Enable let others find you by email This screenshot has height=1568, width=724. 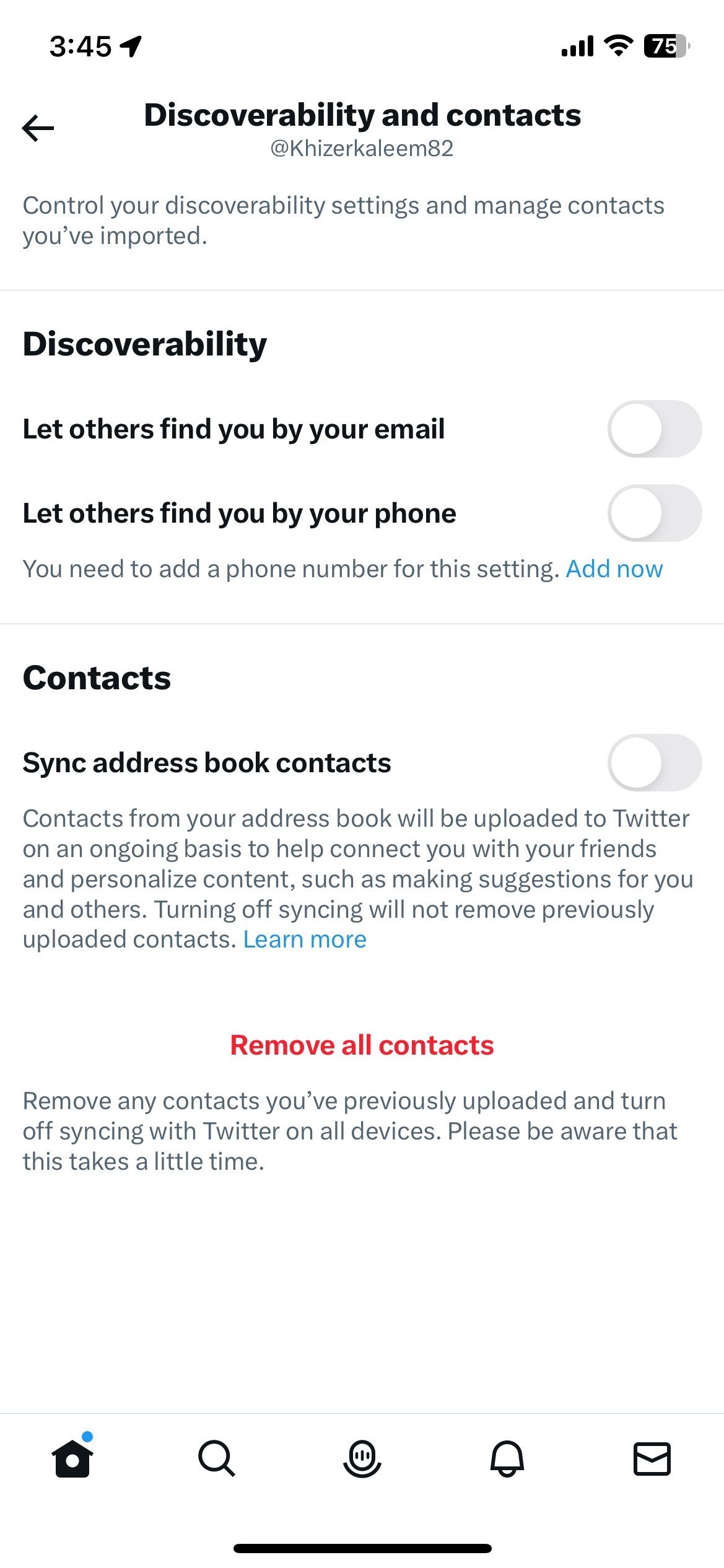click(654, 429)
